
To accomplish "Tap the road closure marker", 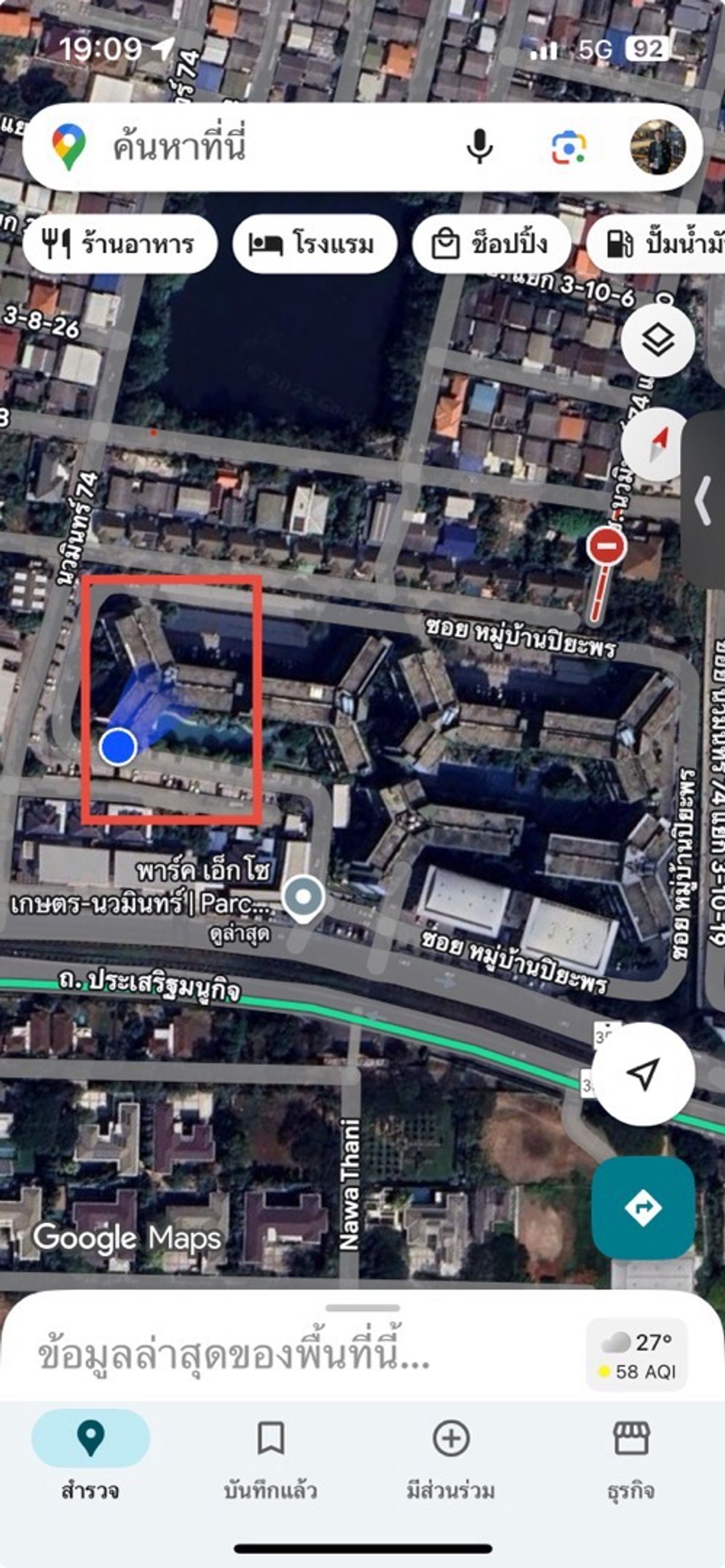I will tap(607, 546).
